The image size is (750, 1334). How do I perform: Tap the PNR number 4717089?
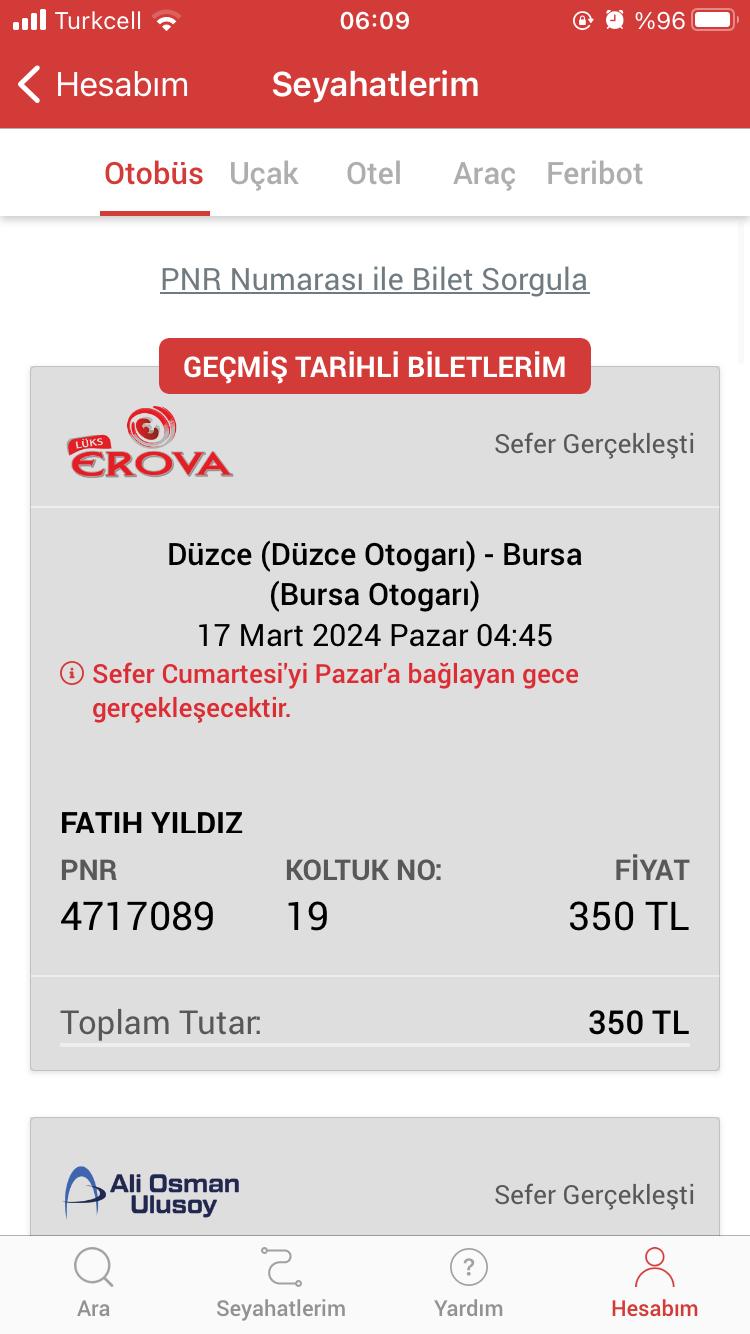click(137, 916)
